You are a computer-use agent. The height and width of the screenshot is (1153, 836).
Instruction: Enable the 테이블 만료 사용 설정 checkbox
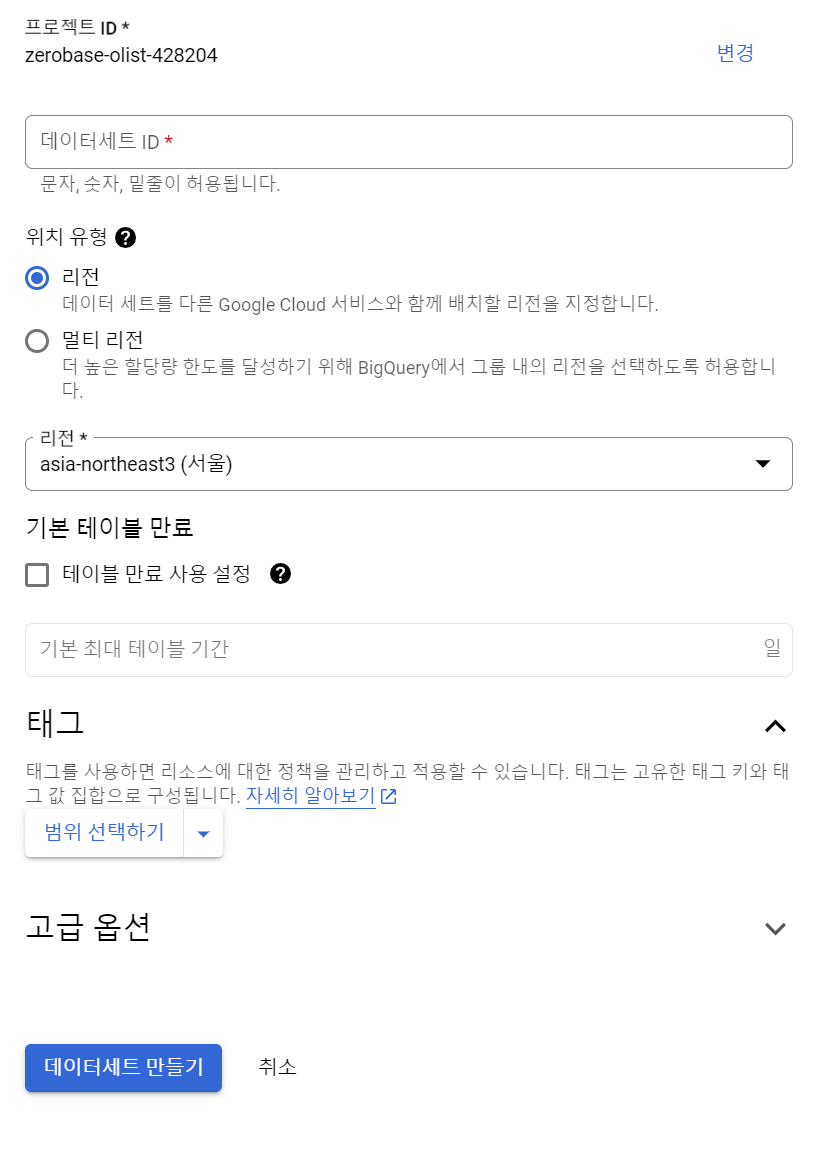point(37,575)
